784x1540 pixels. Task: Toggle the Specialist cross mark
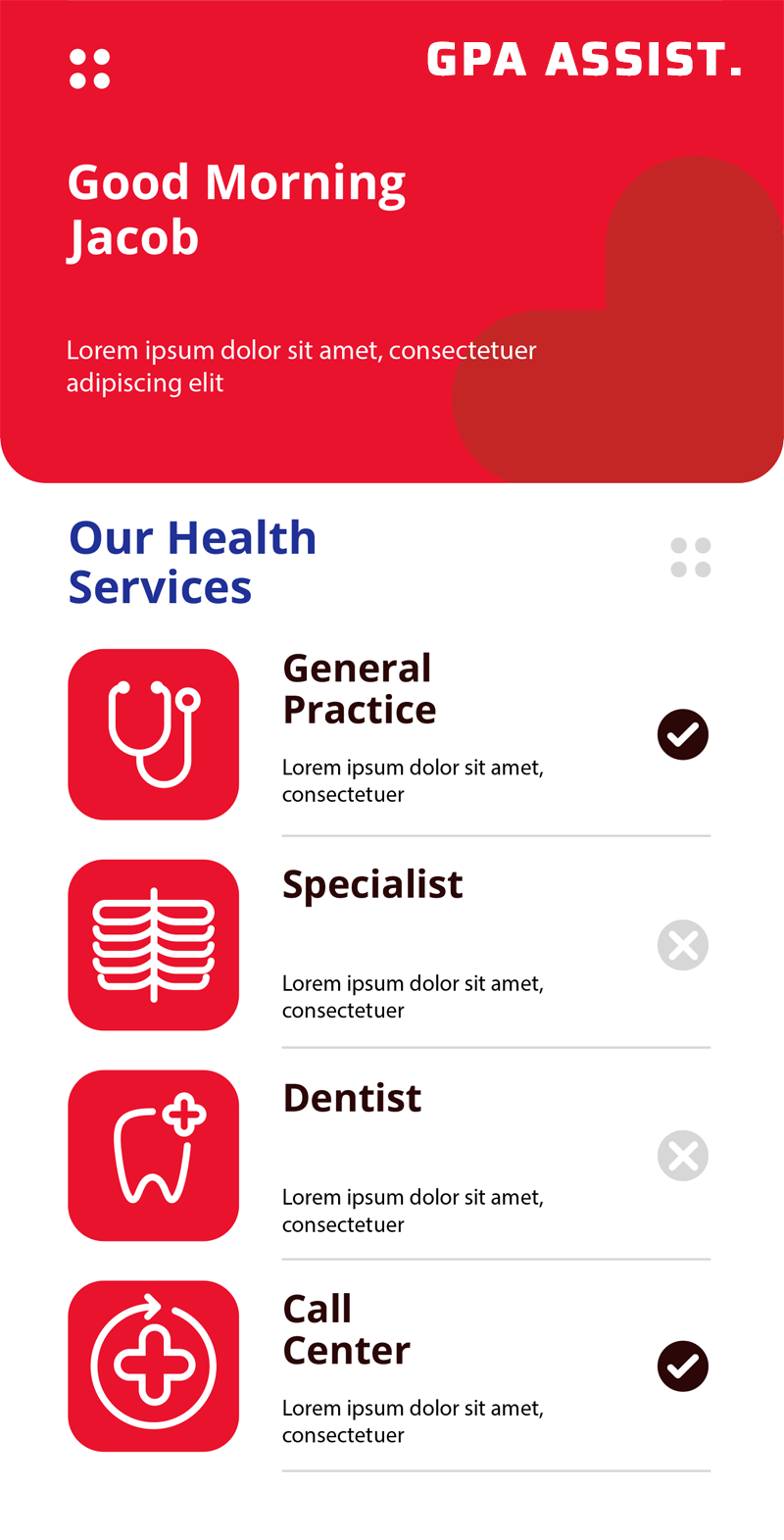tap(683, 945)
